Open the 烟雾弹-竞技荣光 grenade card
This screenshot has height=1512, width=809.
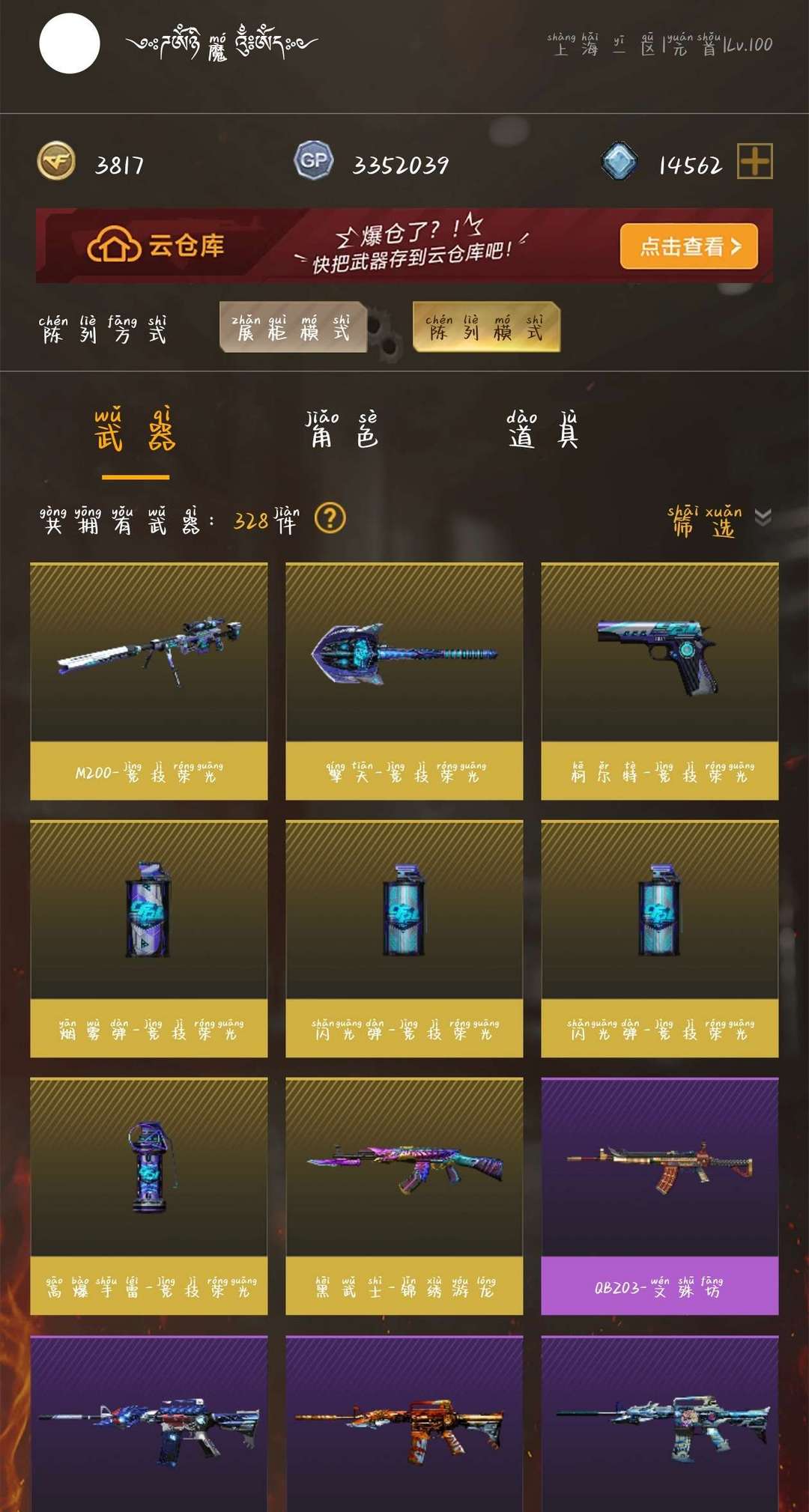(149, 939)
